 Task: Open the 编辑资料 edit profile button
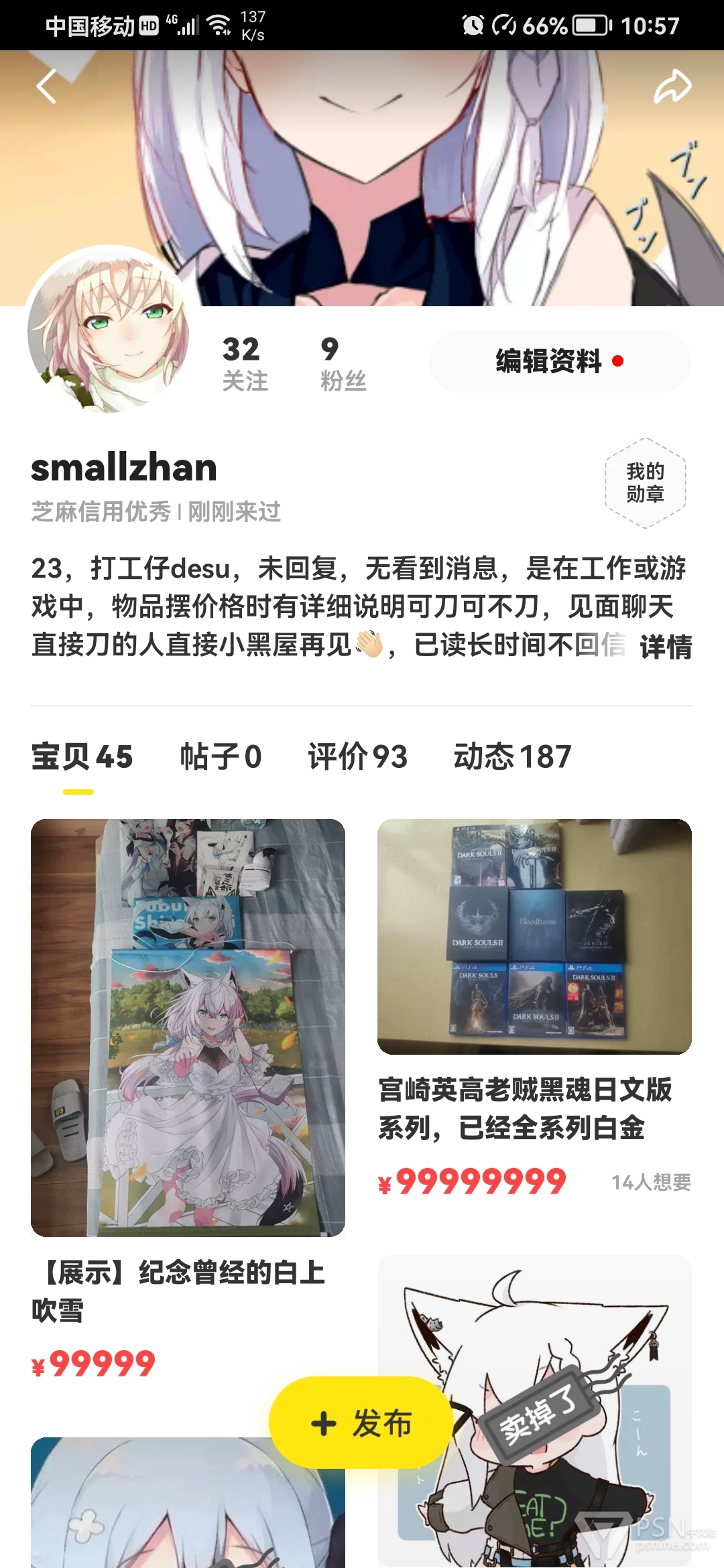point(559,361)
